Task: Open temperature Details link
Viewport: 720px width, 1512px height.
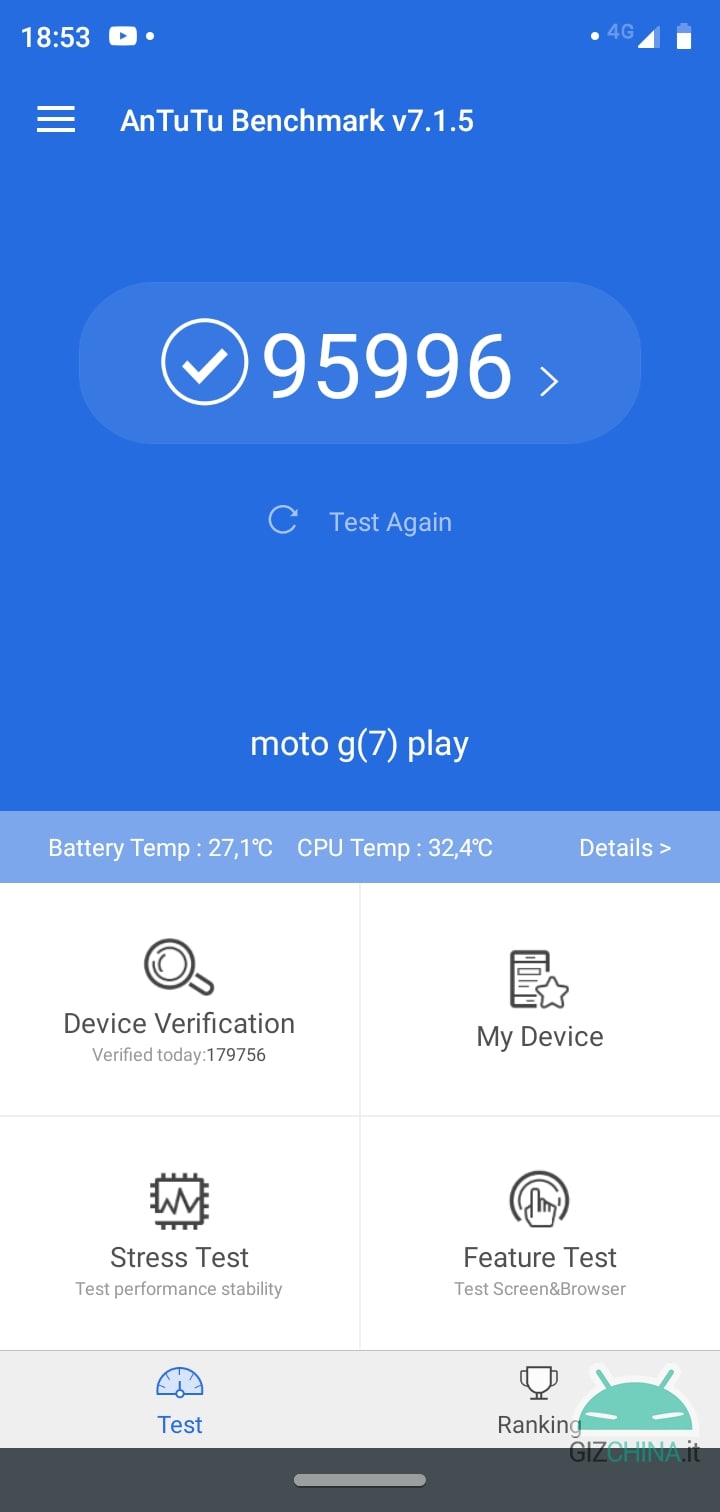Action: click(x=625, y=848)
